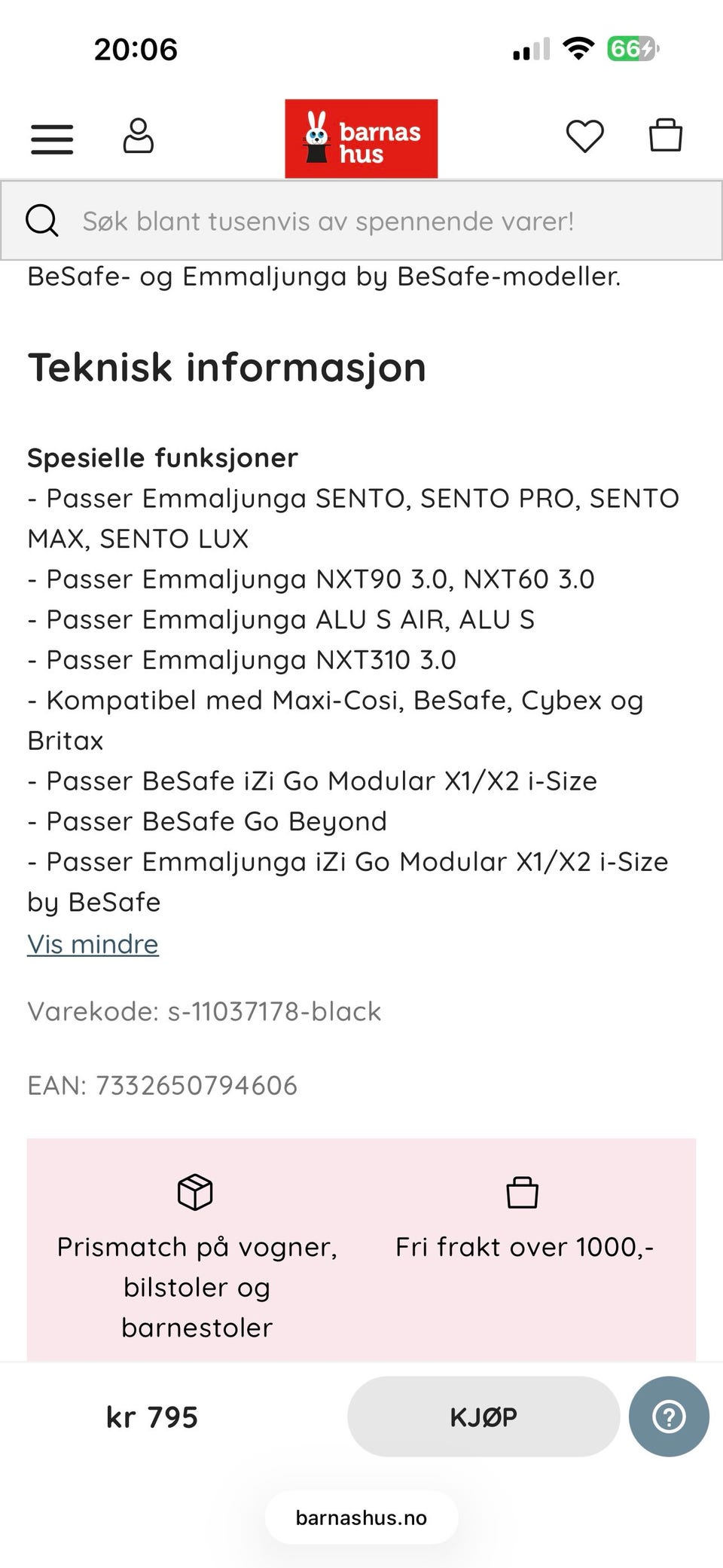The width and height of the screenshot is (723, 1568).
Task: Open the wishlist heart icon
Action: pyautogui.click(x=584, y=136)
